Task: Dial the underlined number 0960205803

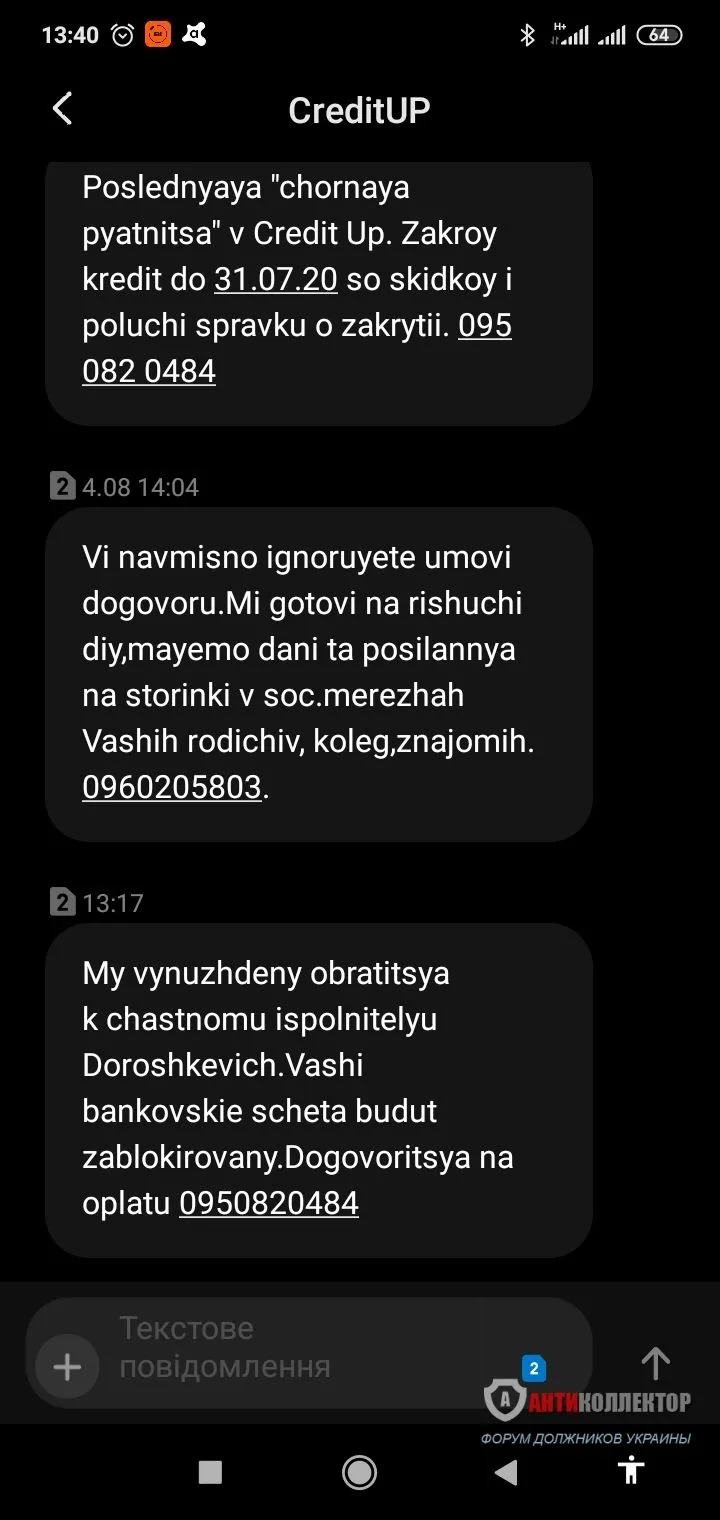Action: (x=172, y=787)
